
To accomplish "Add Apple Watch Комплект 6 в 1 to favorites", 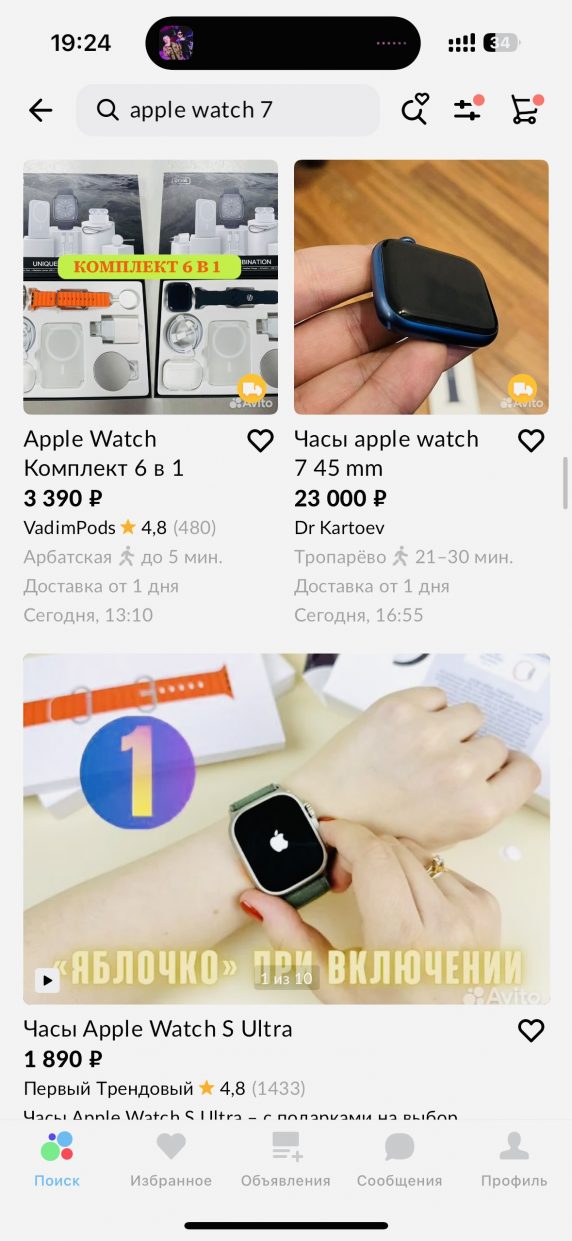I will 260,440.
